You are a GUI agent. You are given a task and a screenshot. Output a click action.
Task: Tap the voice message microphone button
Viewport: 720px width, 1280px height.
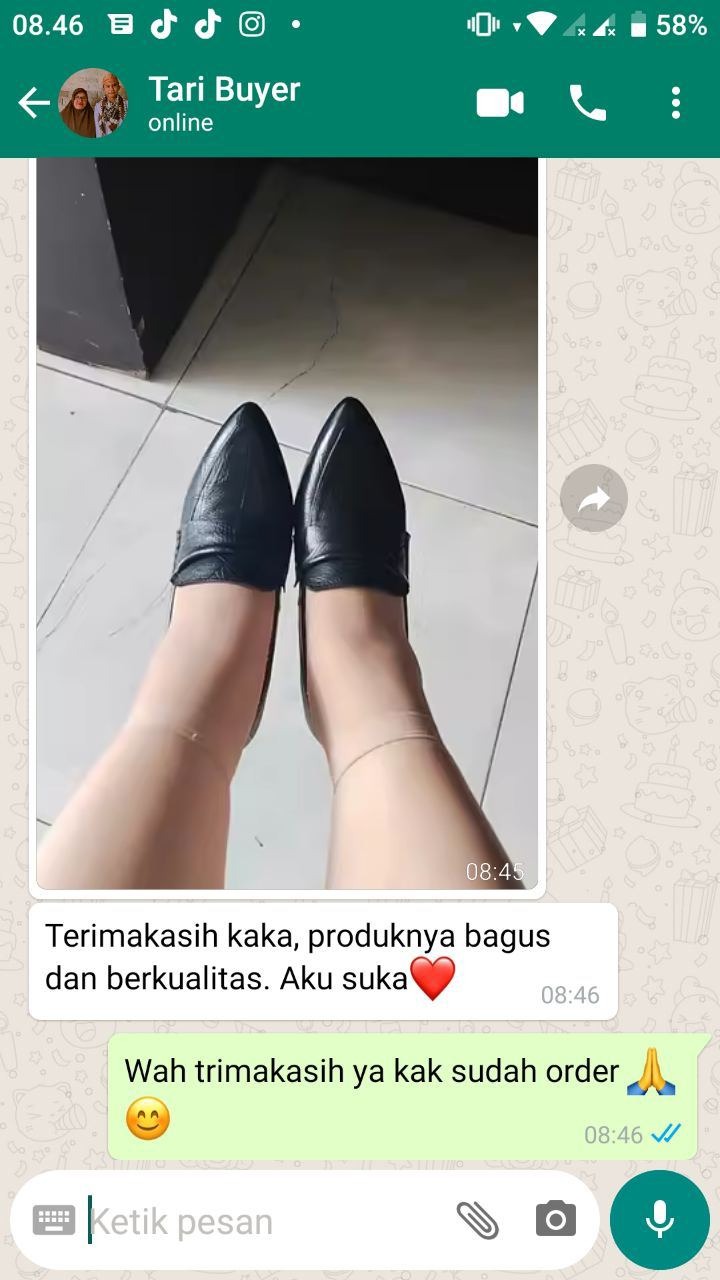pos(659,1220)
